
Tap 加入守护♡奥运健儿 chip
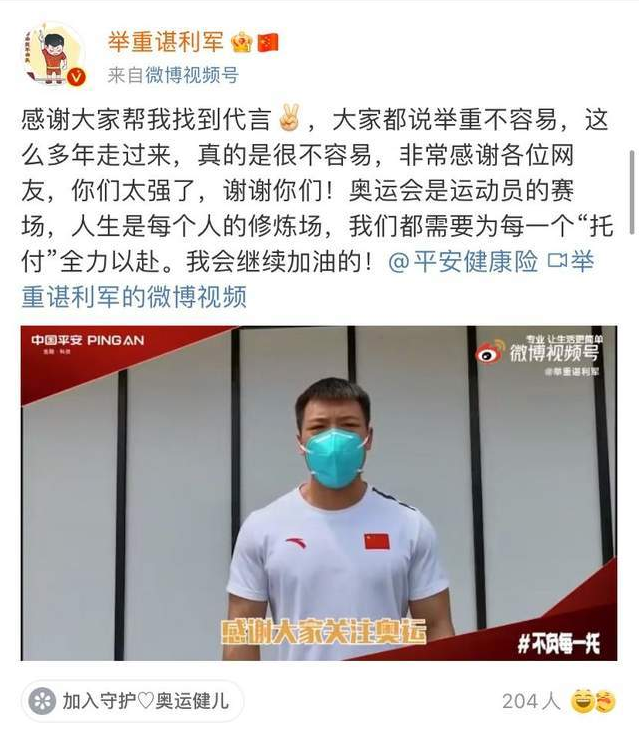click(x=131, y=701)
